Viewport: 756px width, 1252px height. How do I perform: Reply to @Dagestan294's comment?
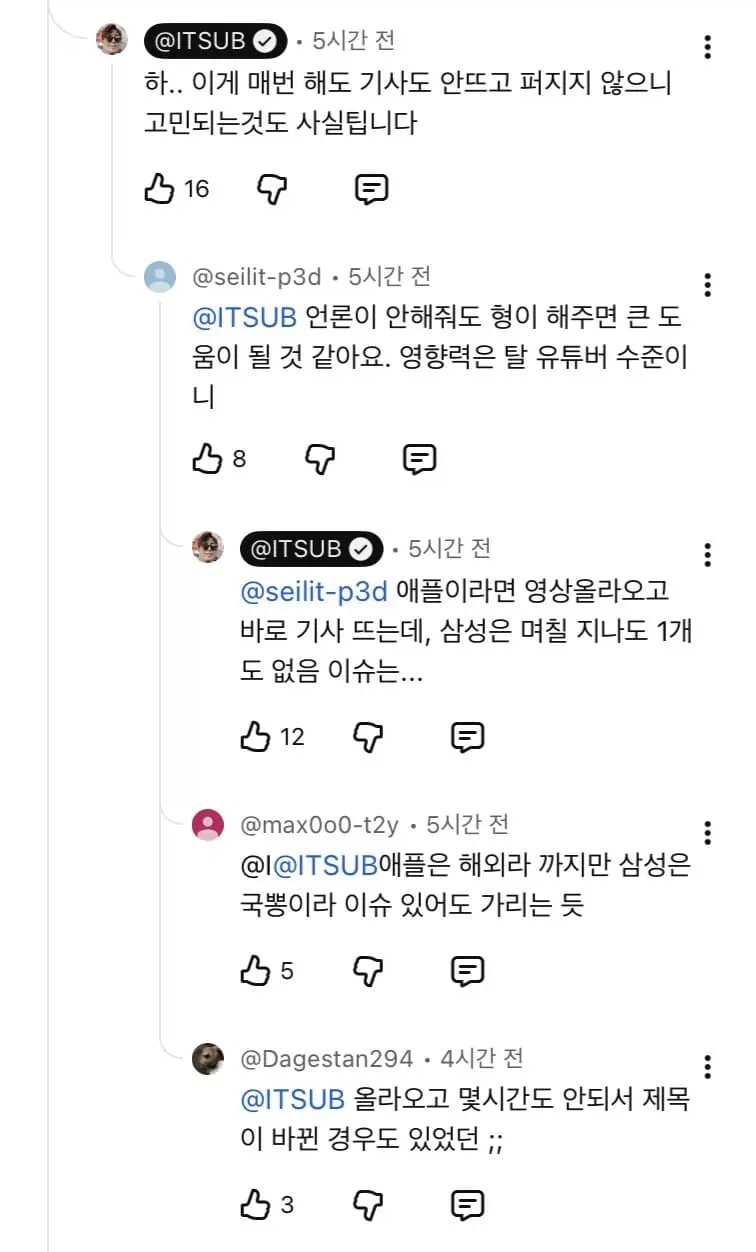pos(468,1205)
